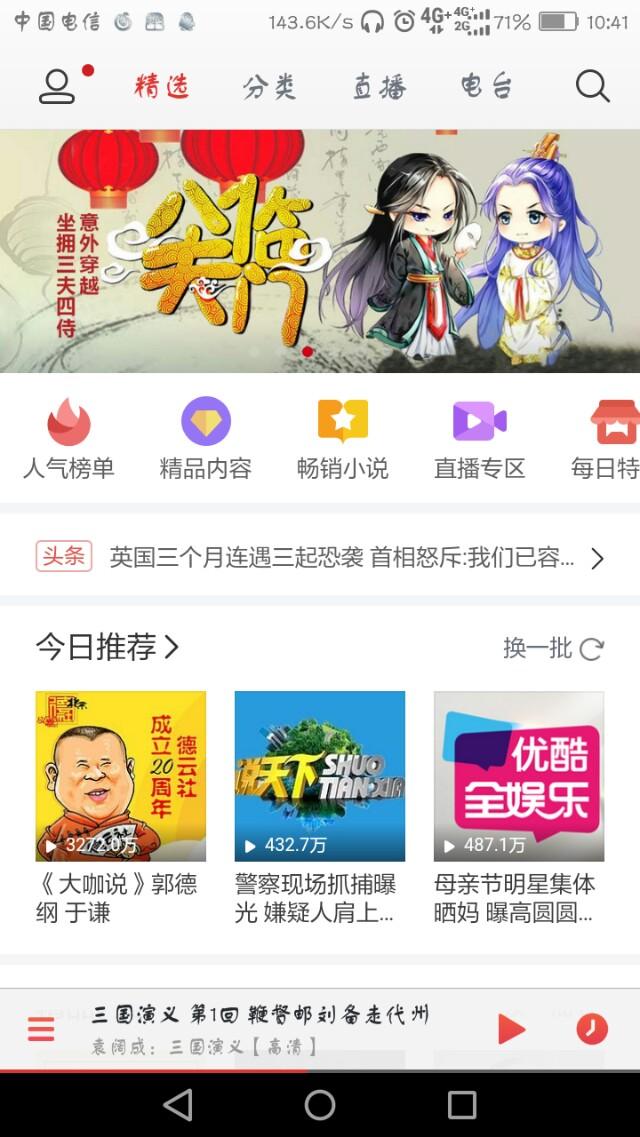Switch to the 分类 tab
The image size is (640, 1137).
pos(269,87)
